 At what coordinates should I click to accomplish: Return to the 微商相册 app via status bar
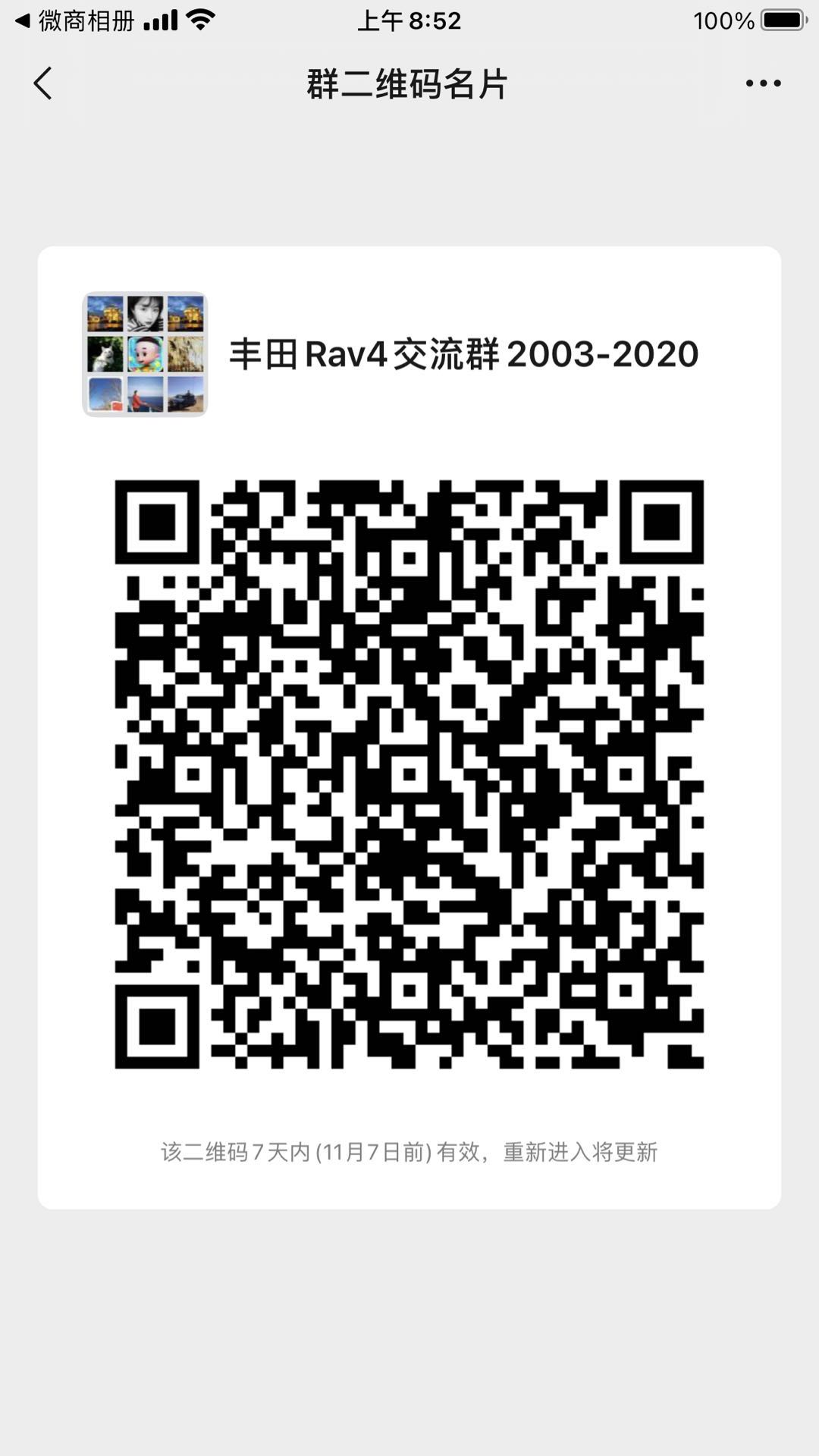click(75, 20)
